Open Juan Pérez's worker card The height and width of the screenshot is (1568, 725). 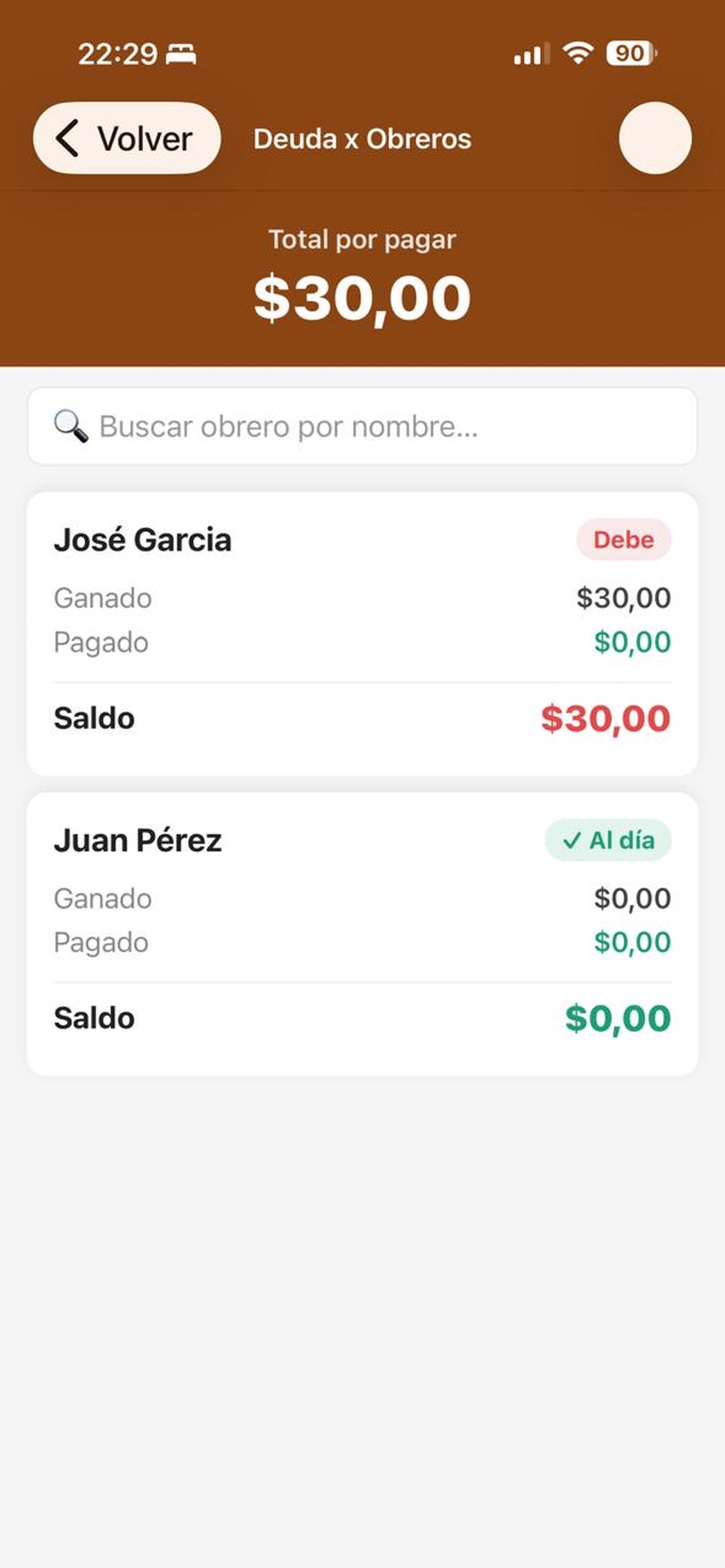tap(362, 934)
